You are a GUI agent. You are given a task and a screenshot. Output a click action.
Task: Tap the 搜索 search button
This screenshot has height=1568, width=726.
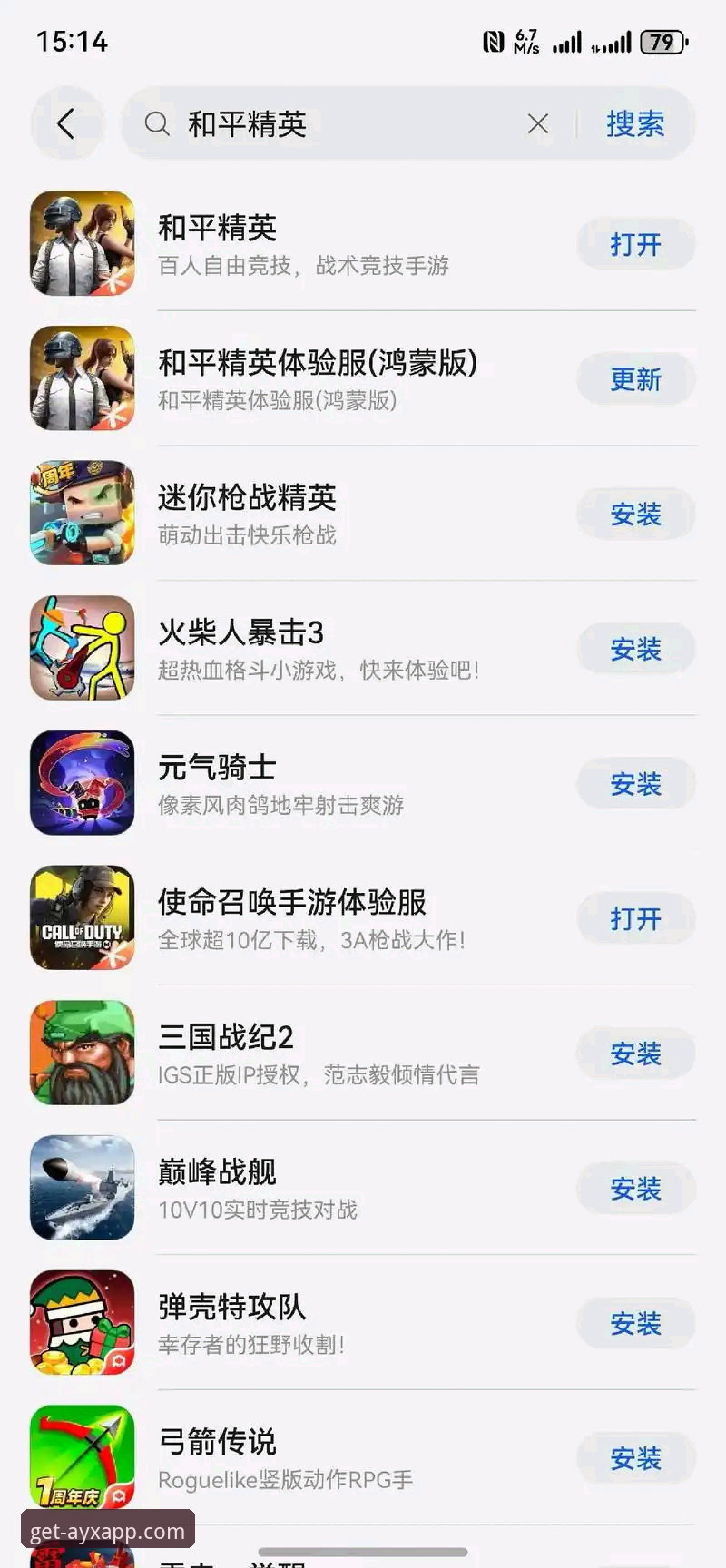click(x=635, y=124)
